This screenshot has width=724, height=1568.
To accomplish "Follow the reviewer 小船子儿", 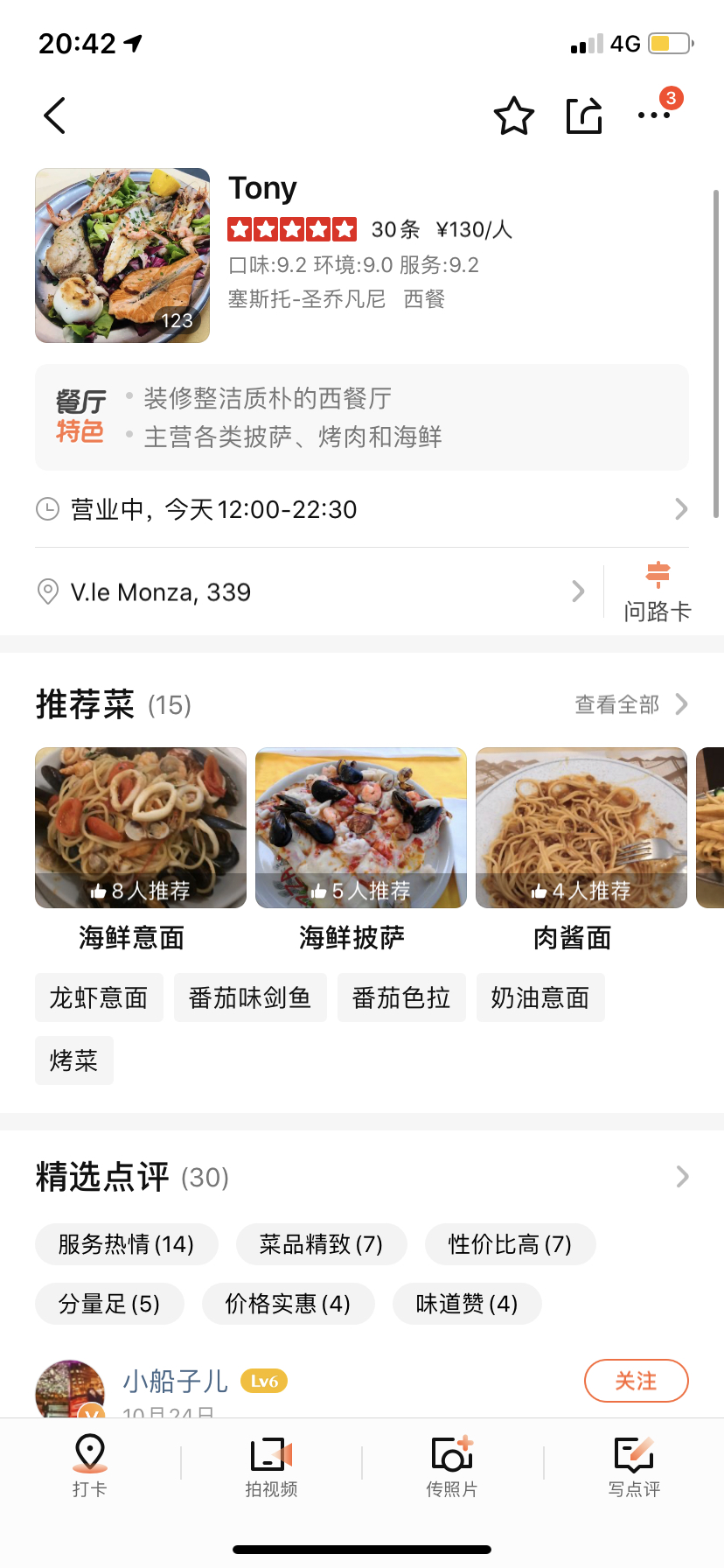I will click(x=636, y=1381).
